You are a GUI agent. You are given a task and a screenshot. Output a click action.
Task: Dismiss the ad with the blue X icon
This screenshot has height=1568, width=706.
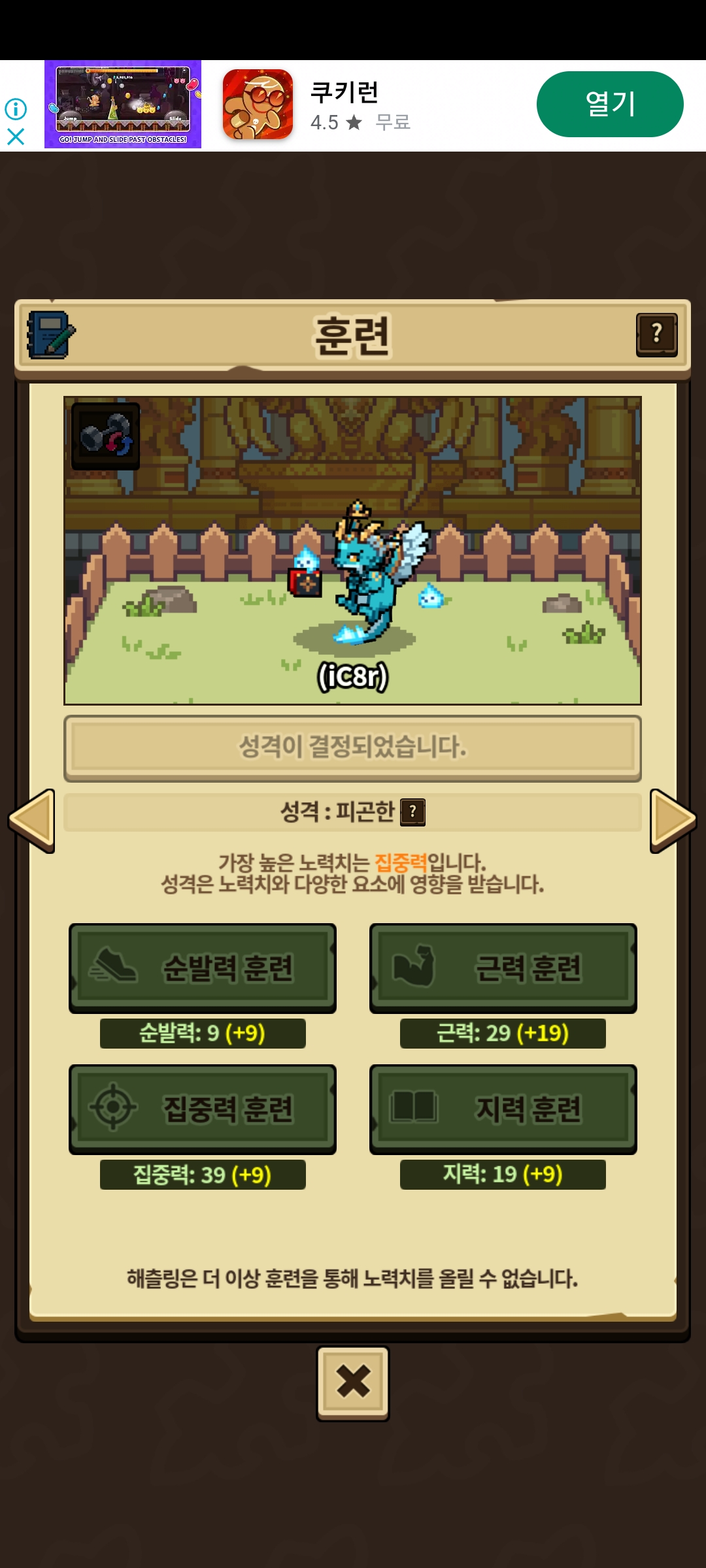point(16,137)
